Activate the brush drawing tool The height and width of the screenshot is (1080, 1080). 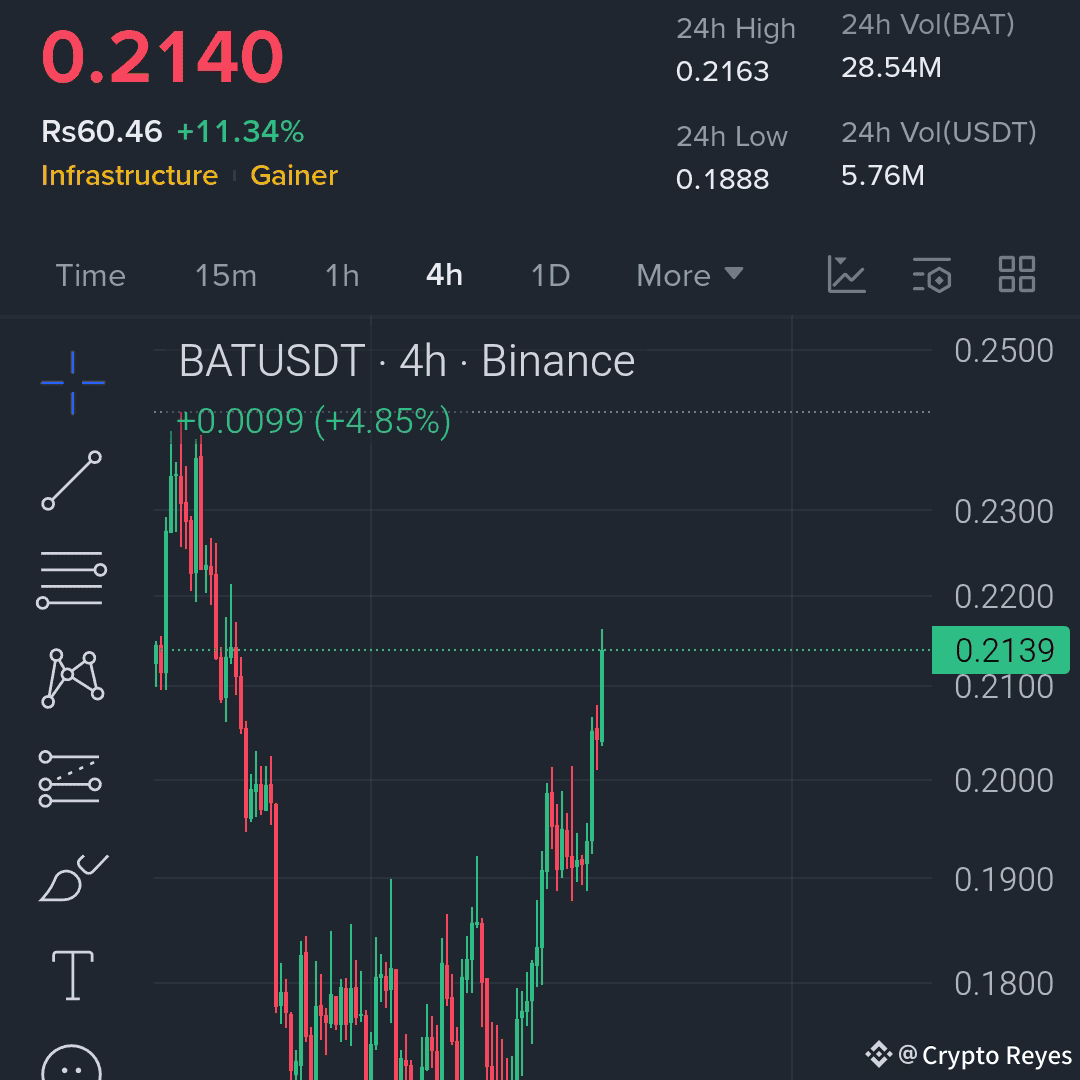point(72,879)
